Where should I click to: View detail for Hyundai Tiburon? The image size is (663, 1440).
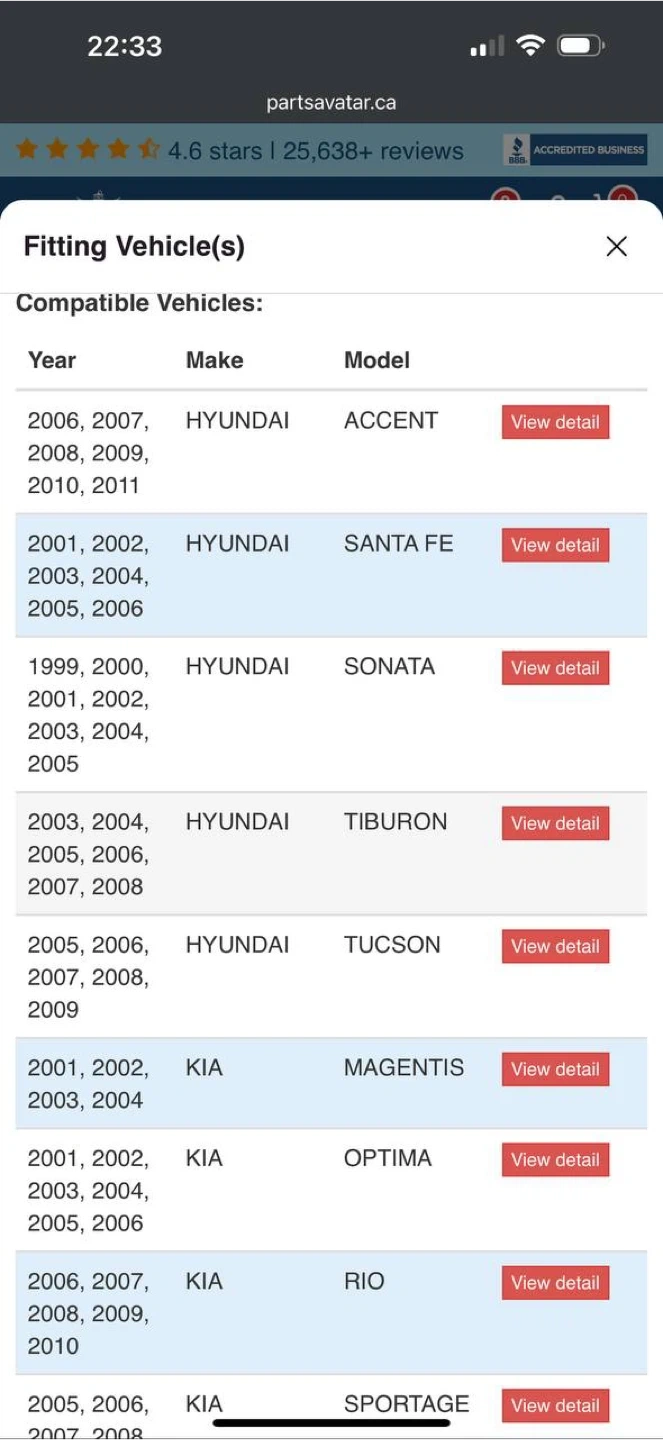pos(555,823)
